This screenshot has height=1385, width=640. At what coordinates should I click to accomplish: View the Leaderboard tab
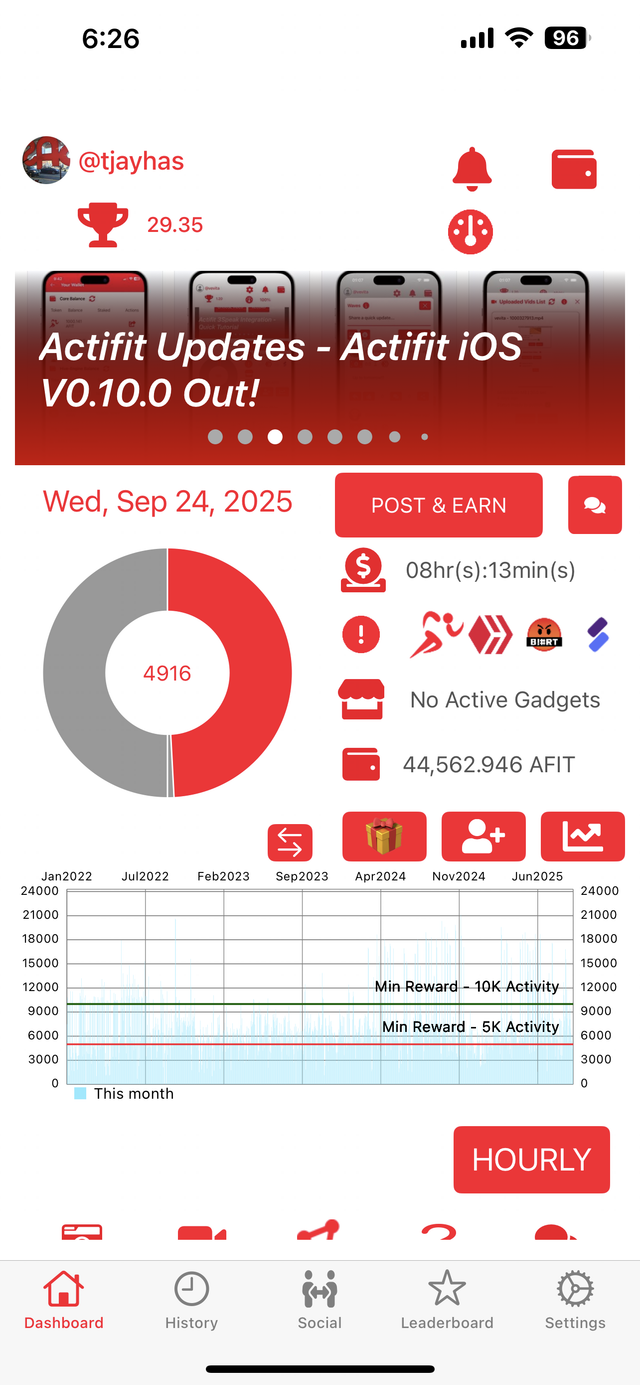coord(447,1300)
